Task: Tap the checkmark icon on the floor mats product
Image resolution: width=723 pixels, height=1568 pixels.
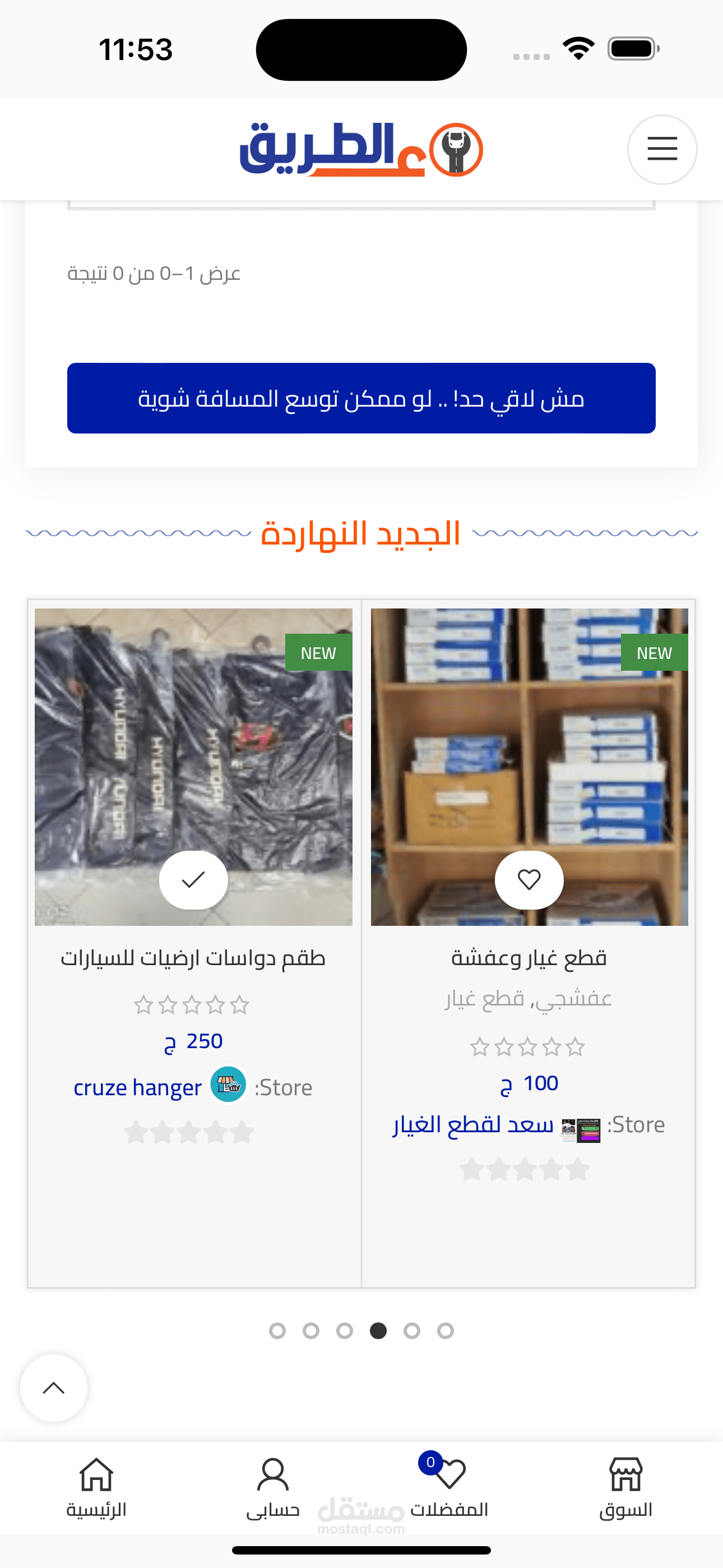Action: (193, 879)
